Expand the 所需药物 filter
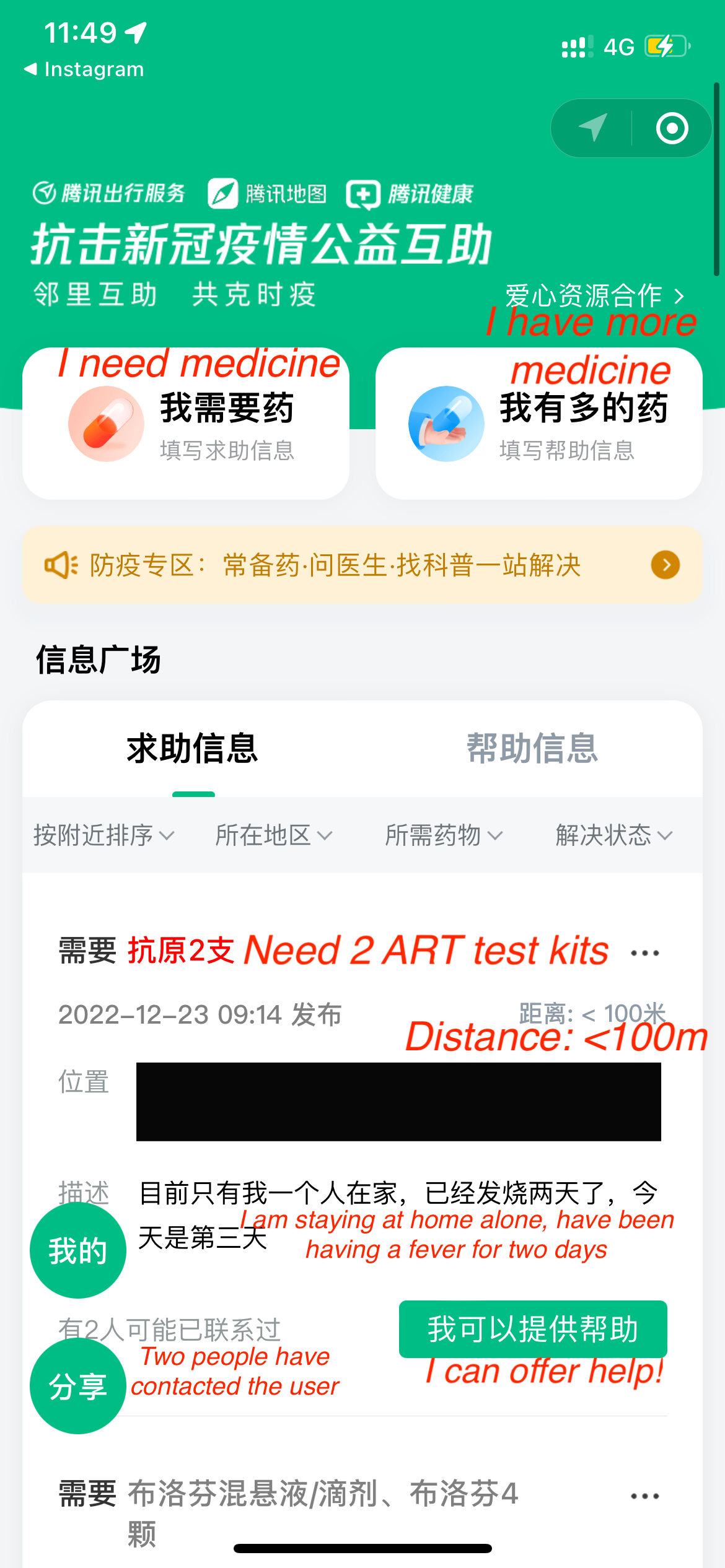Viewport: 725px width, 1568px height. [x=443, y=835]
